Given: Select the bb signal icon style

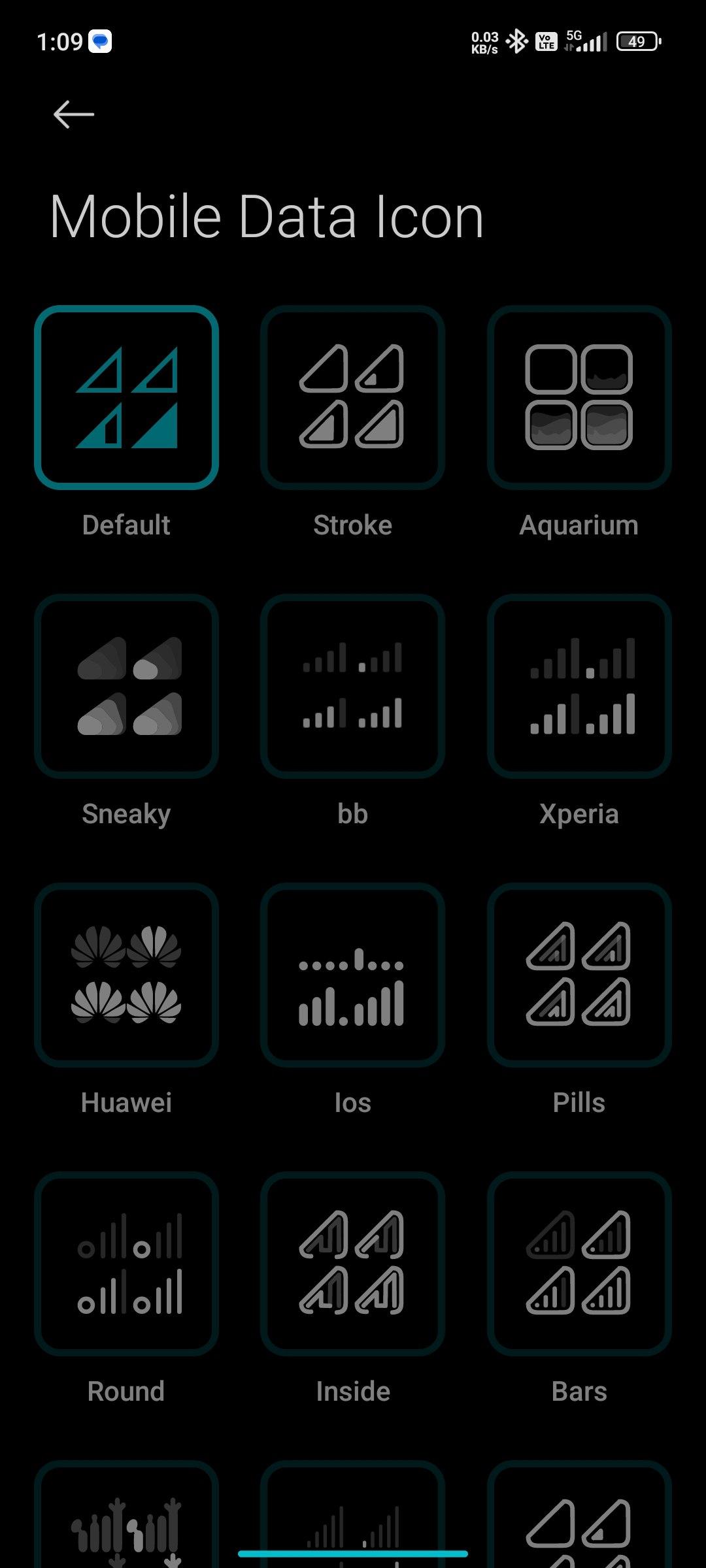Looking at the screenshot, I should pyautogui.click(x=353, y=686).
